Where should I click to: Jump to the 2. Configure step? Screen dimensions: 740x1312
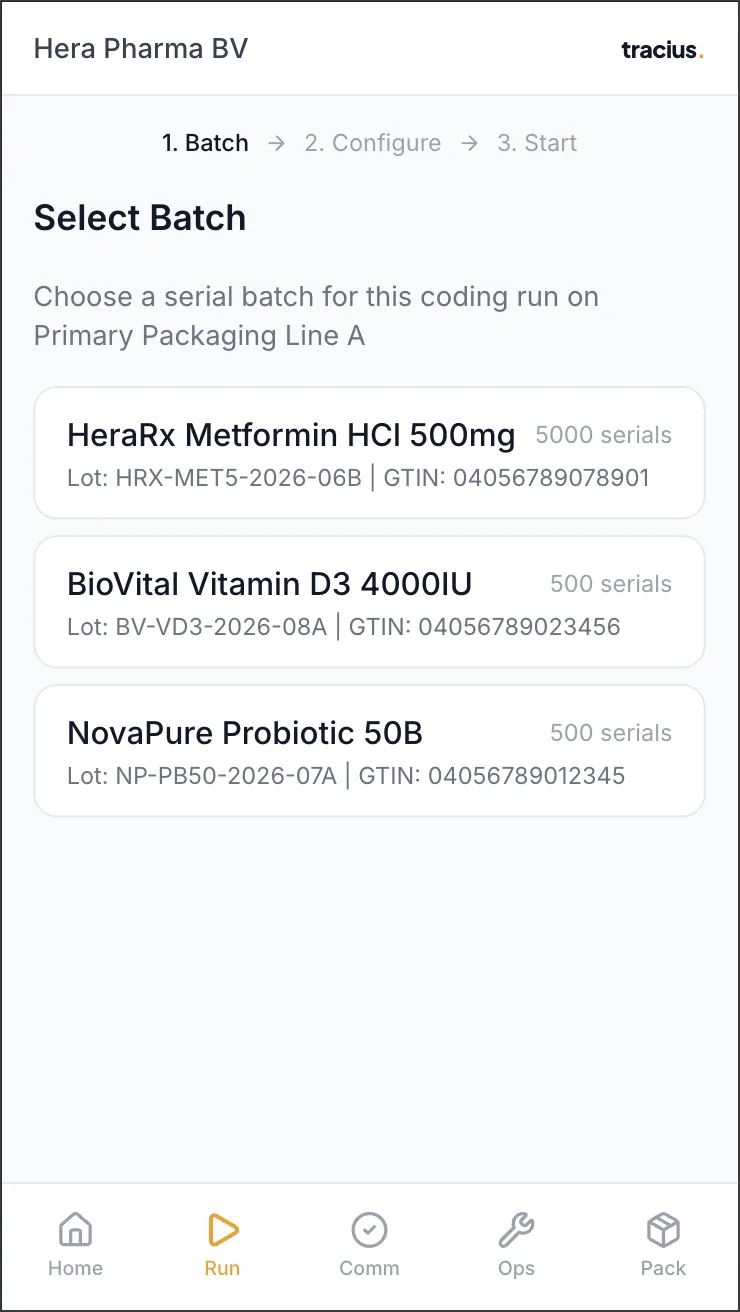pos(372,143)
